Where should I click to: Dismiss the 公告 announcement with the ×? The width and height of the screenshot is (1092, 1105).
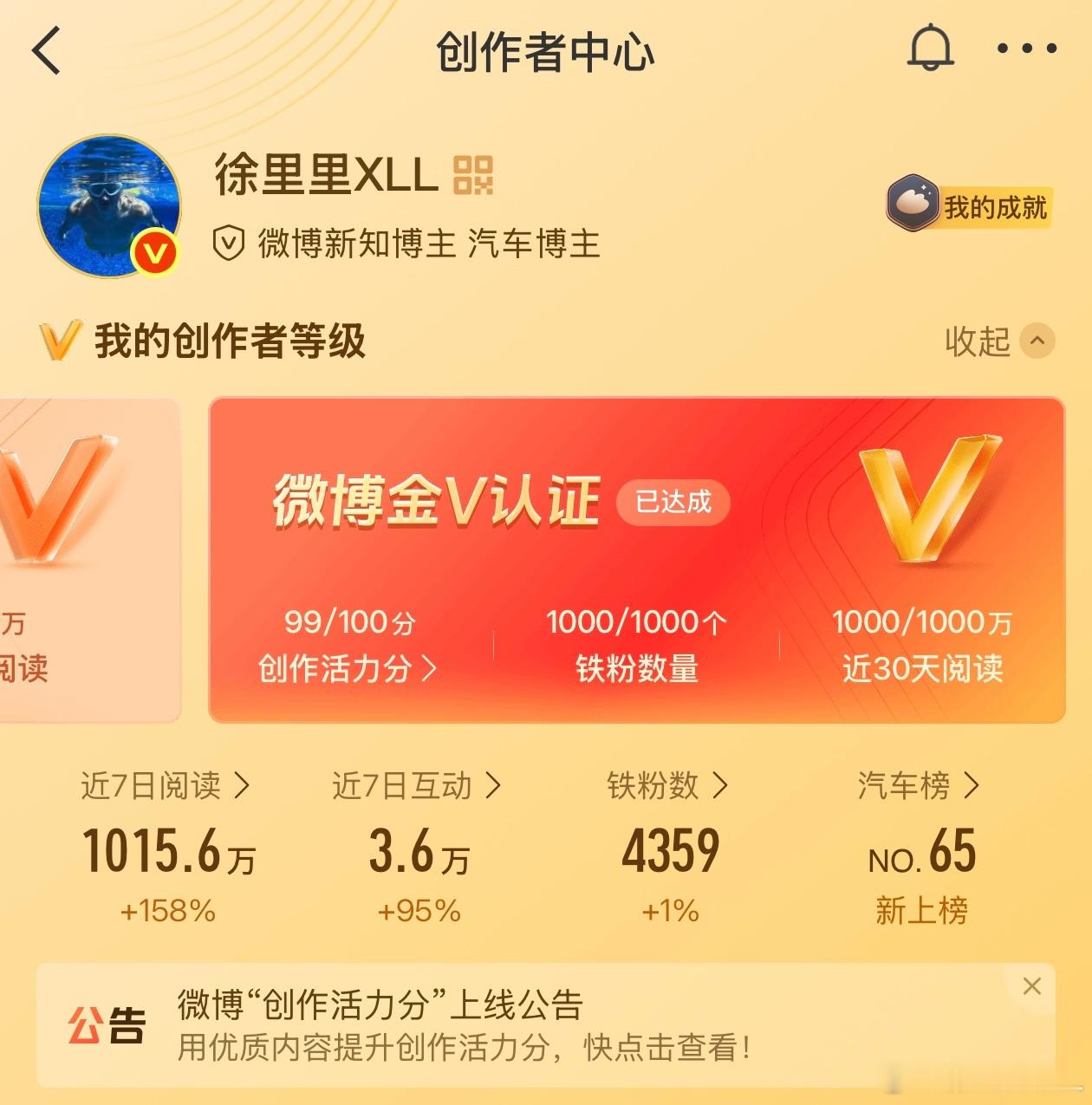click(x=1031, y=986)
